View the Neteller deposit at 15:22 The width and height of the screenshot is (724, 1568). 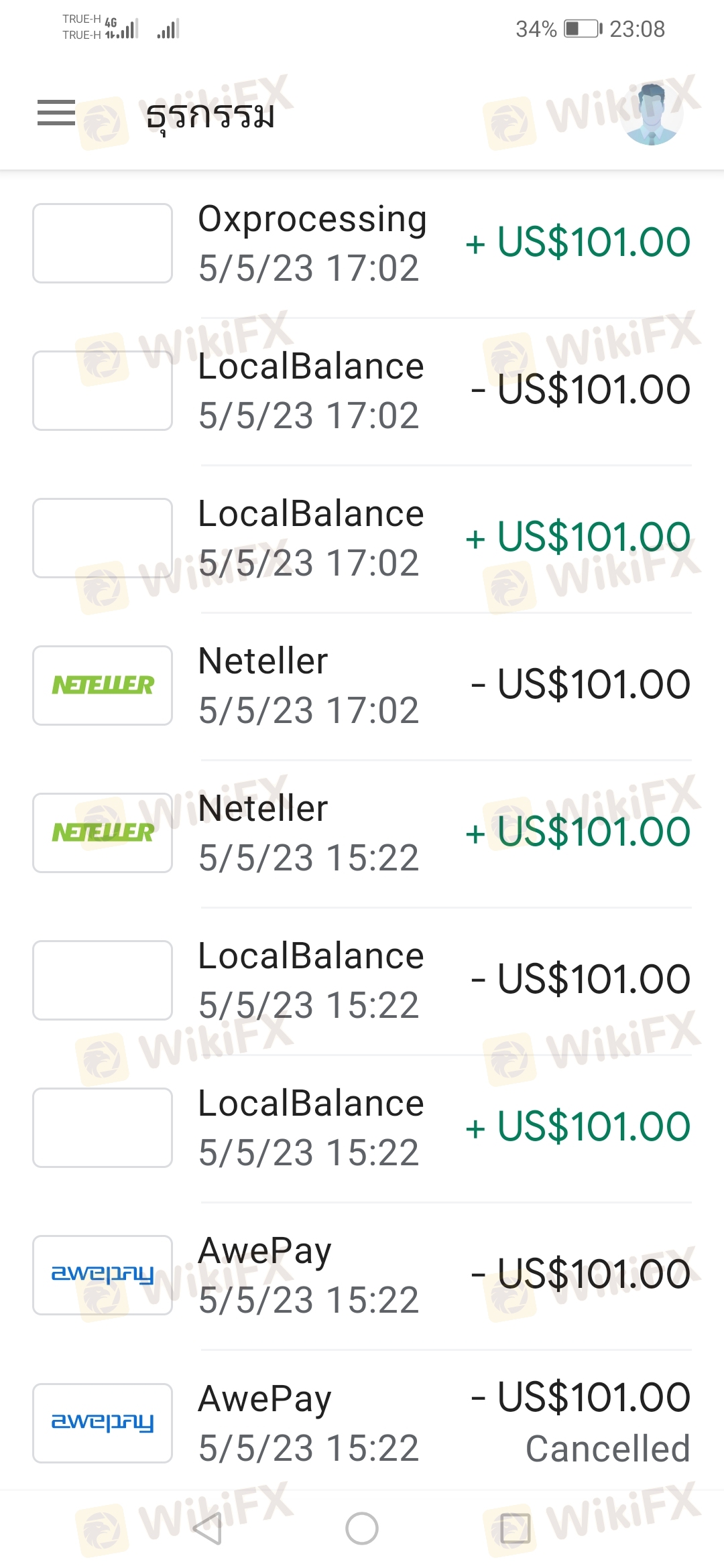pyautogui.click(x=362, y=833)
